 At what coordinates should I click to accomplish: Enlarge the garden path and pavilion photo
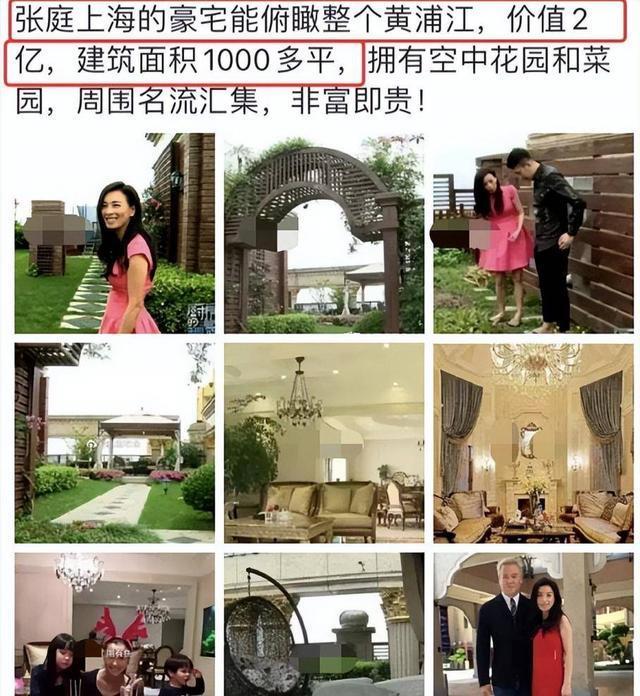(114, 443)
